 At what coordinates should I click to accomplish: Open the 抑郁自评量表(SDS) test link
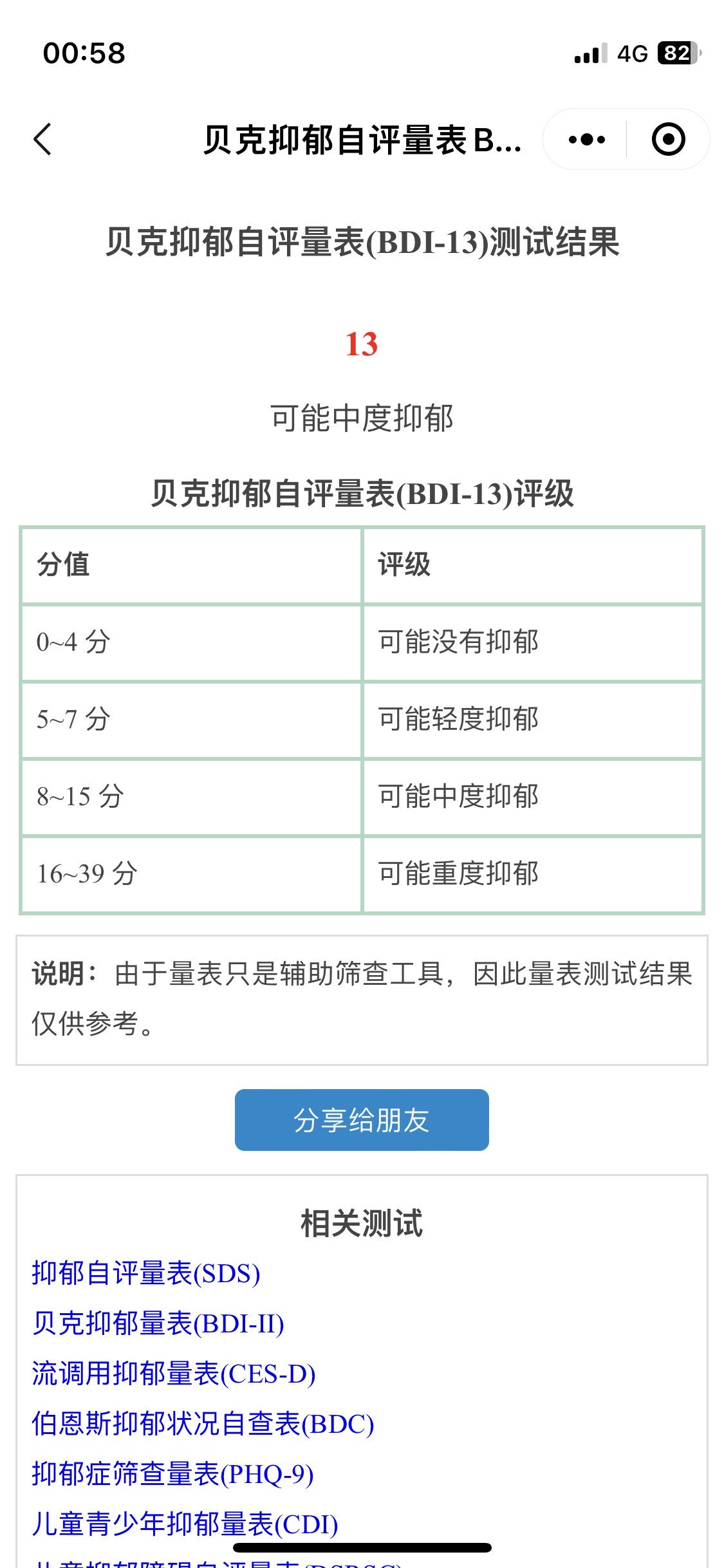pyautogui.click(x=146, y=1273)
